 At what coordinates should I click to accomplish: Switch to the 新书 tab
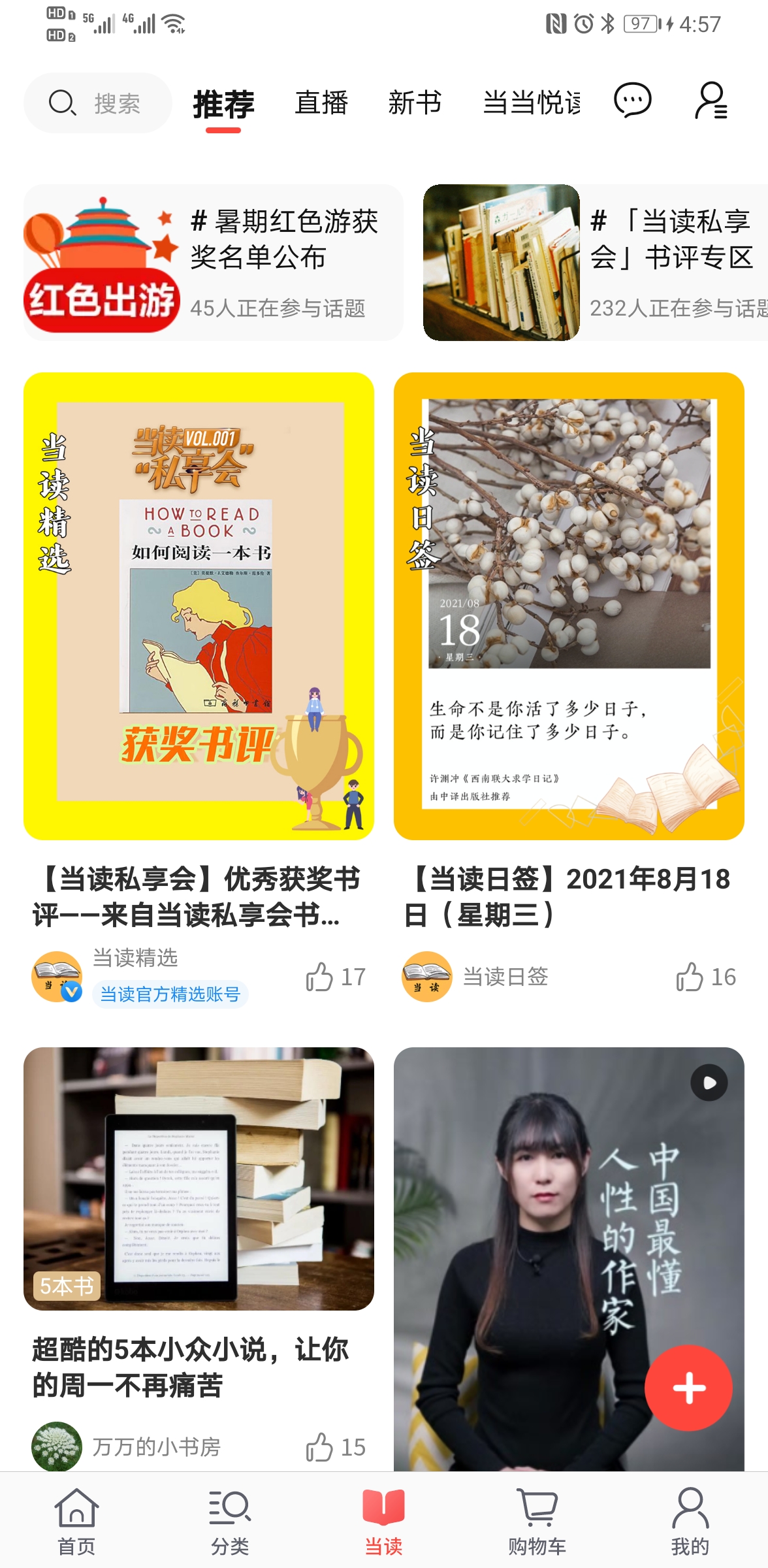point(415,103)
